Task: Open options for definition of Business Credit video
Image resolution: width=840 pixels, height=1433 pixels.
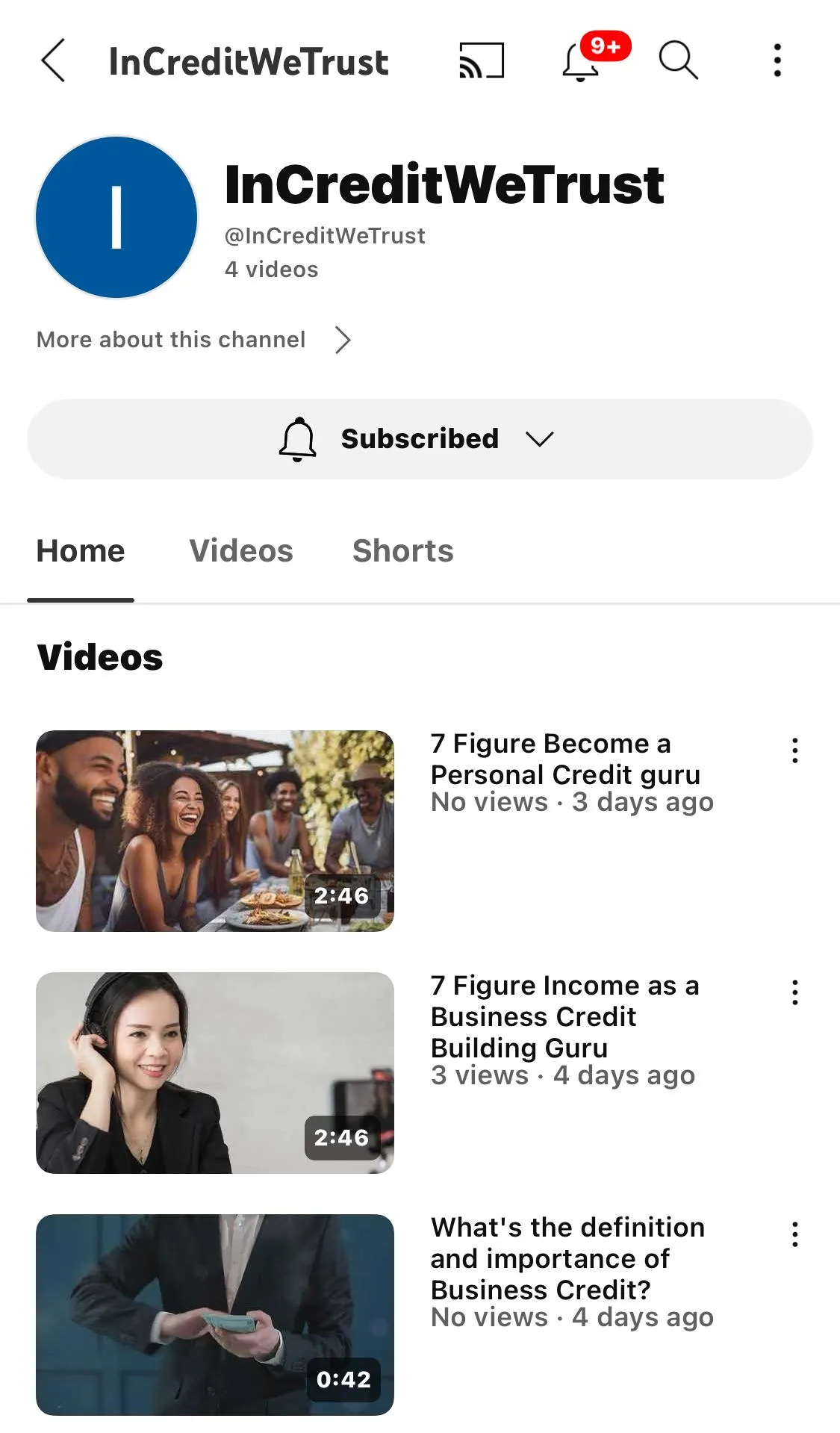Action: coord(794,1234)
